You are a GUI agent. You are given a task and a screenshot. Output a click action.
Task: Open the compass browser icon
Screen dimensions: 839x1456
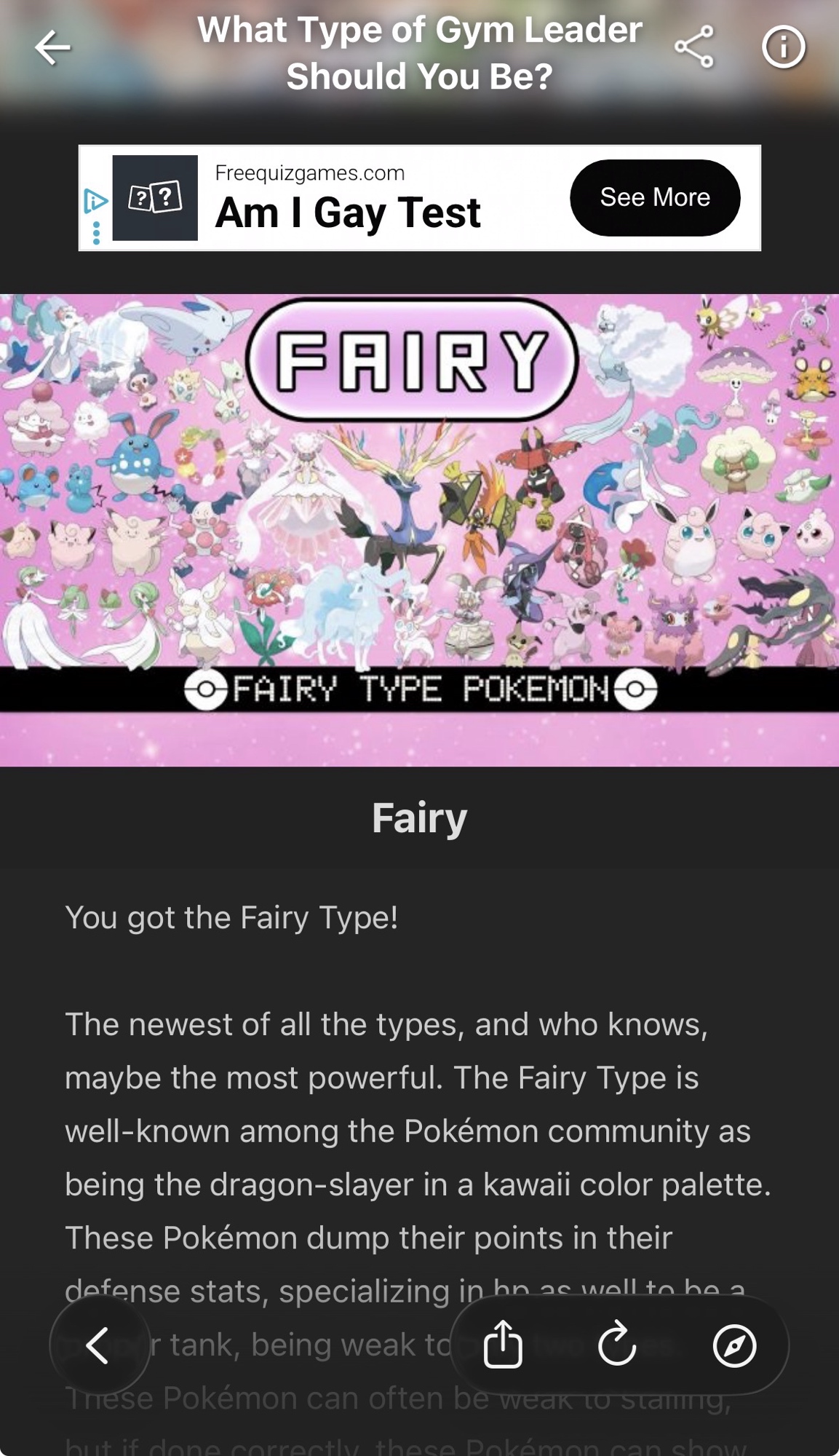(x=733, y=1346)
